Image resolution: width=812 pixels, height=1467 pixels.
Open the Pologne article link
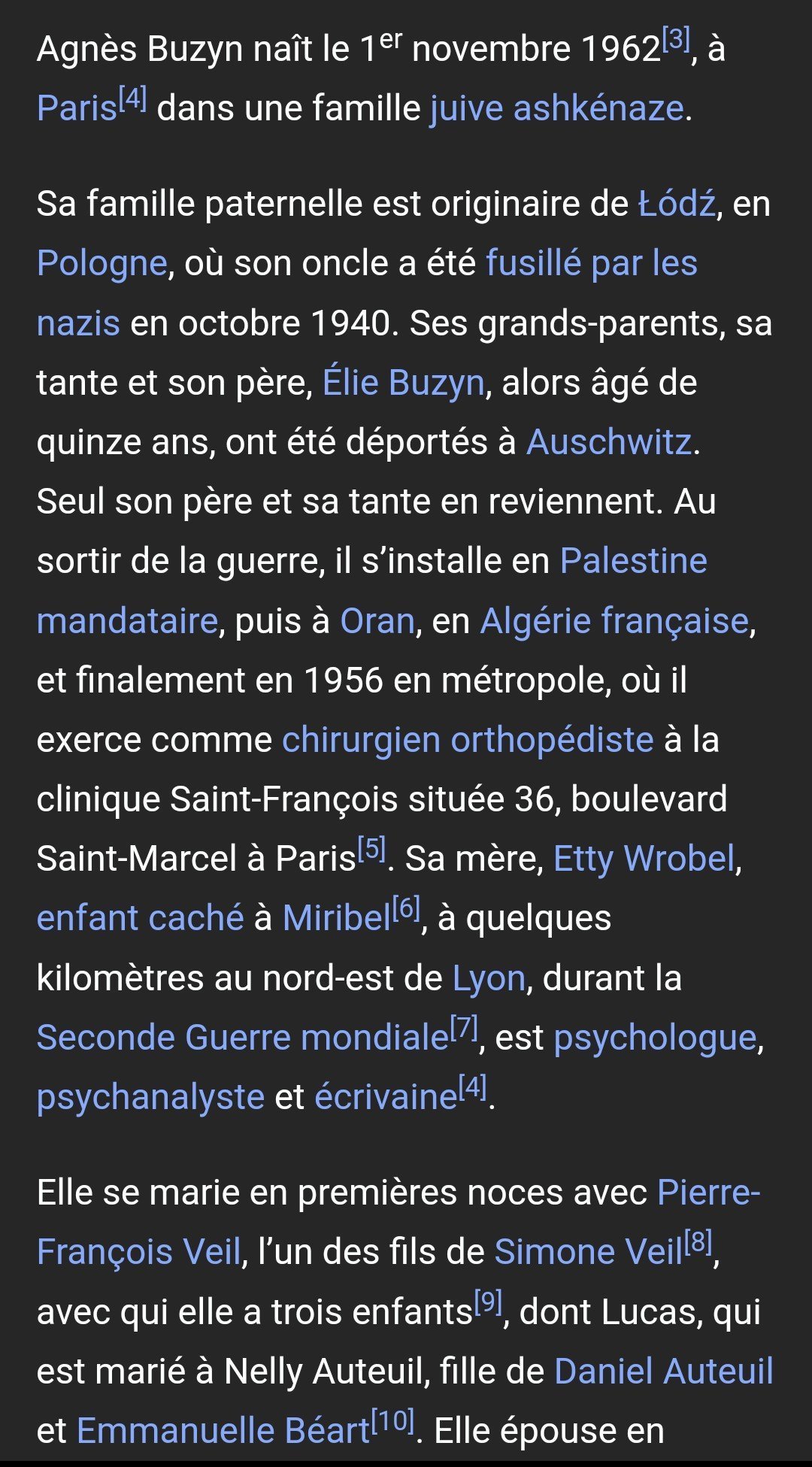[x=101, y=264]
